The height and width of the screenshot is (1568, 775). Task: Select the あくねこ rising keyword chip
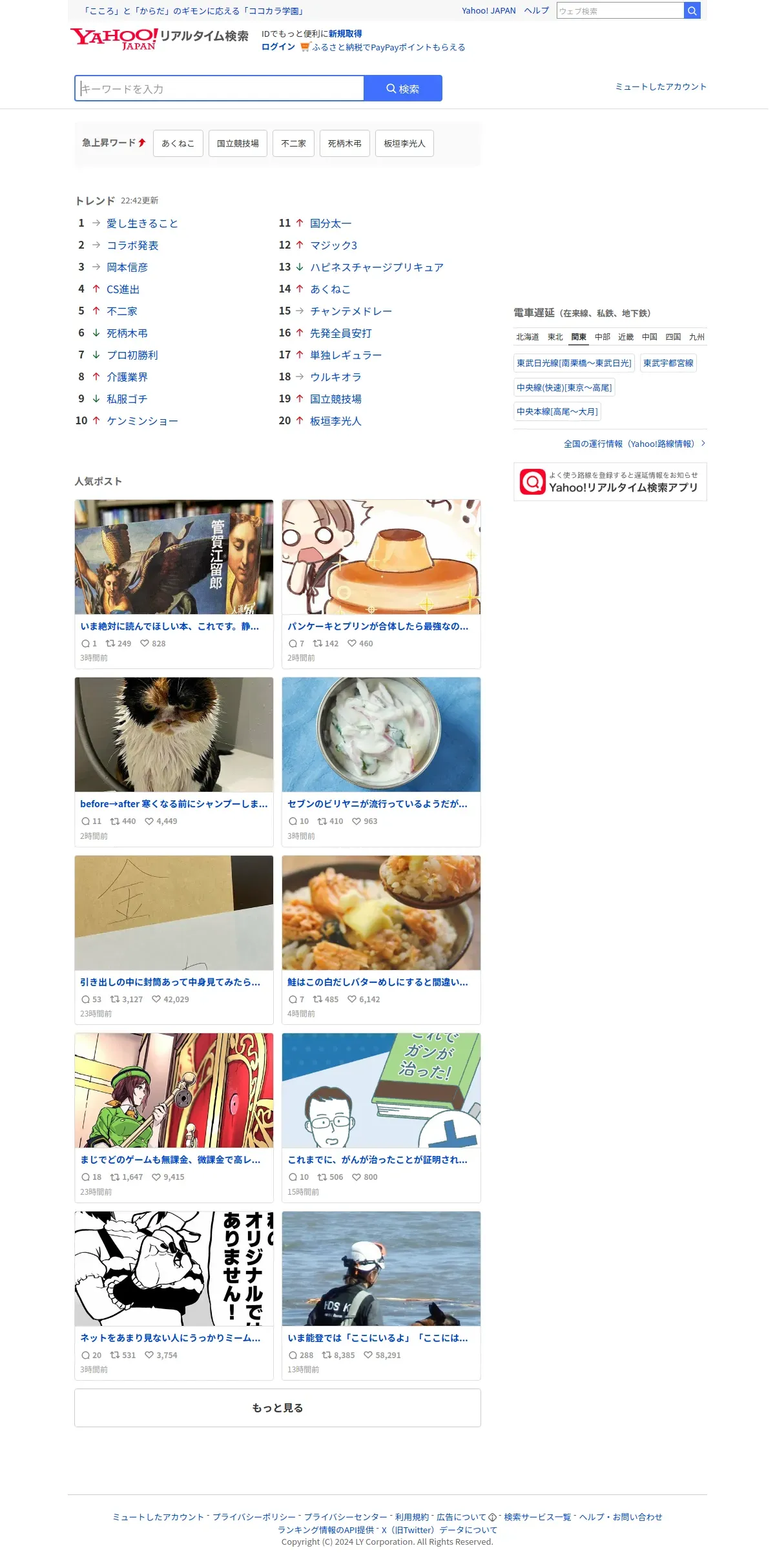(178, 143)
